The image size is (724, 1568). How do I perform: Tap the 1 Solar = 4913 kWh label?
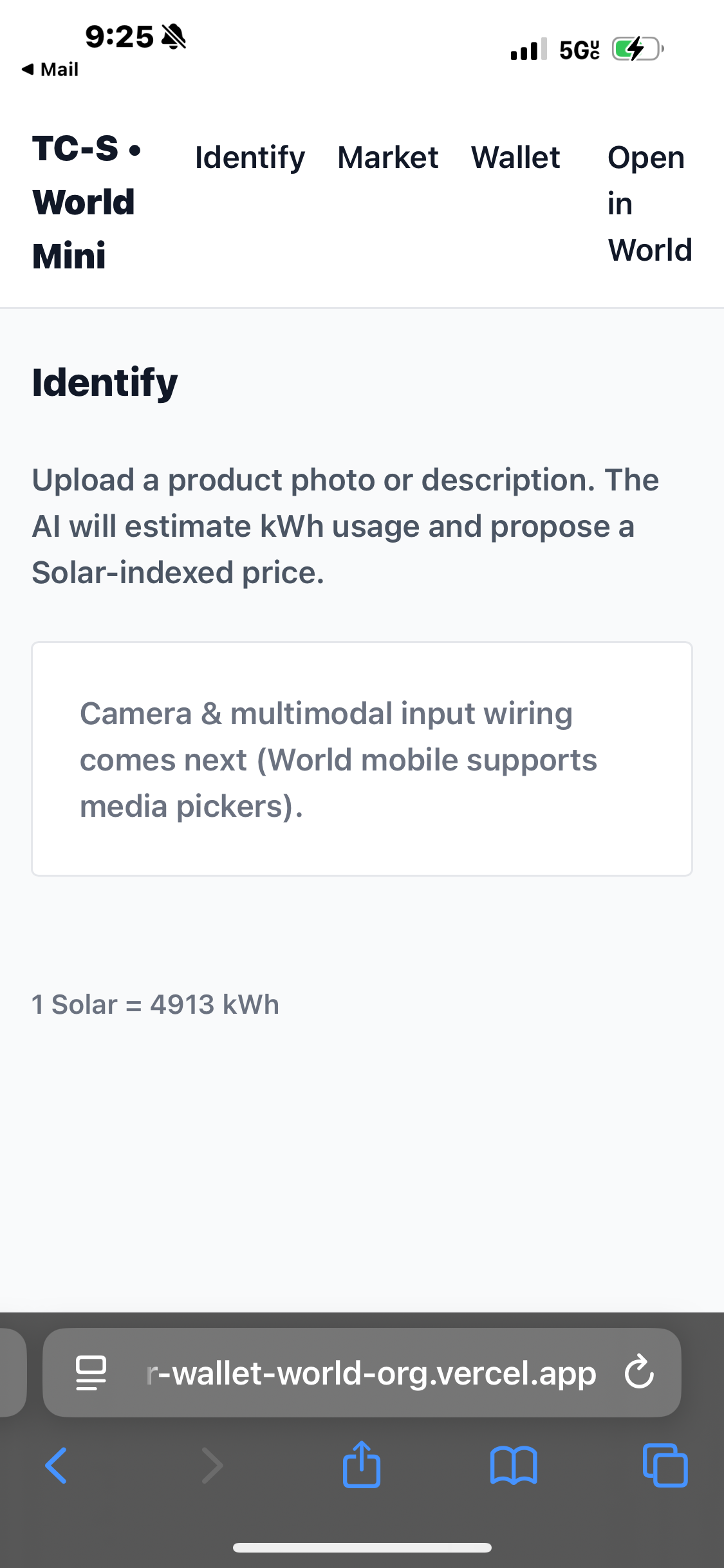pos(154,1004)
